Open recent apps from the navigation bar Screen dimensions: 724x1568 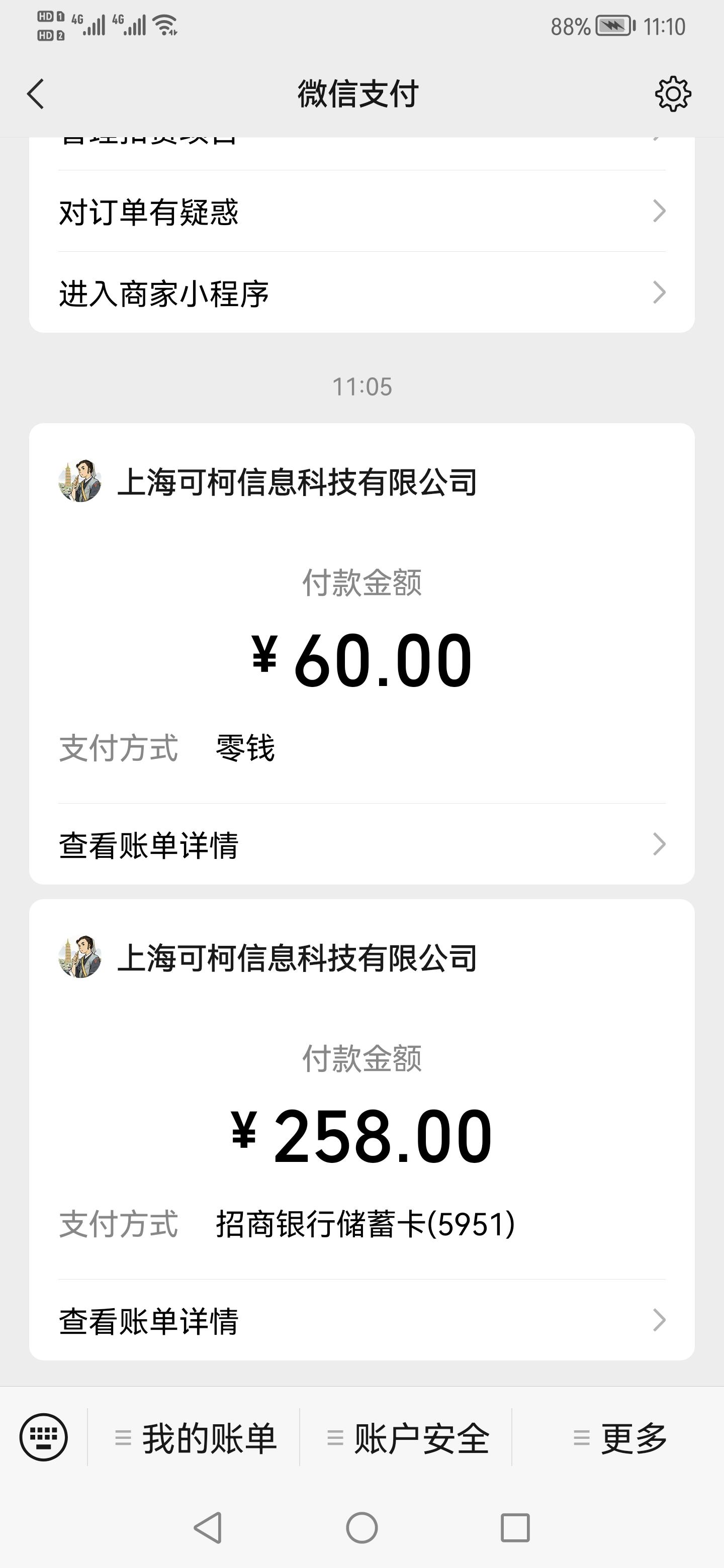(x=514, y=1528)
